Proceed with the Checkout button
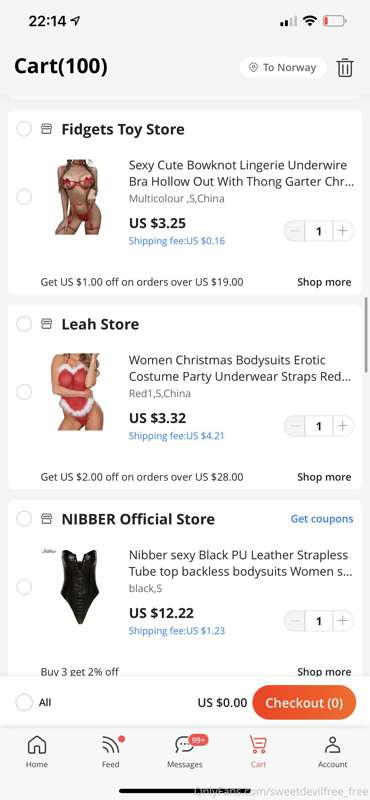The width and height of the screenshot is (370, 800). [x=304, y=703]
